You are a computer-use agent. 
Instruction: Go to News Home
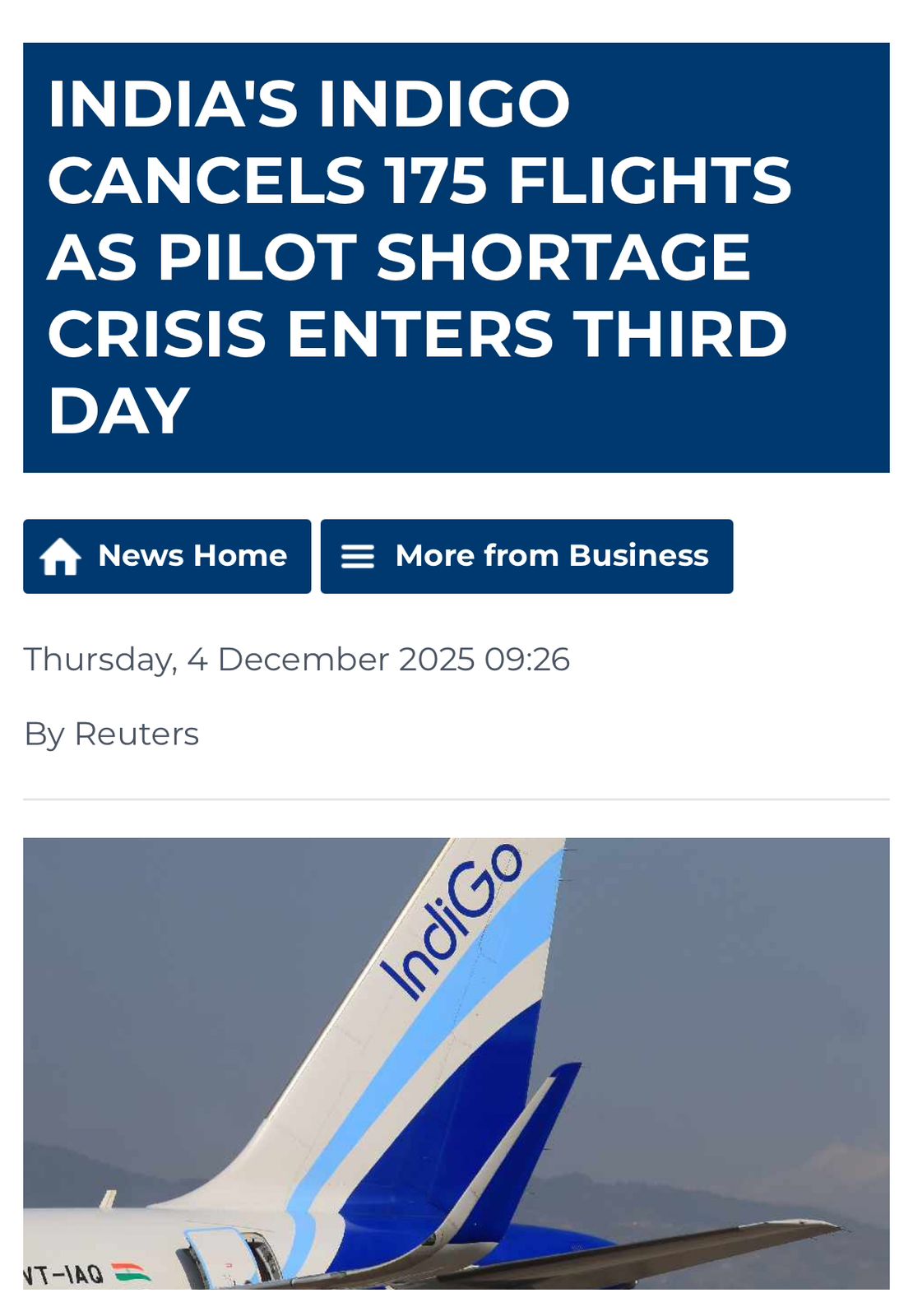pyautogui.click(x=167, y=556)
